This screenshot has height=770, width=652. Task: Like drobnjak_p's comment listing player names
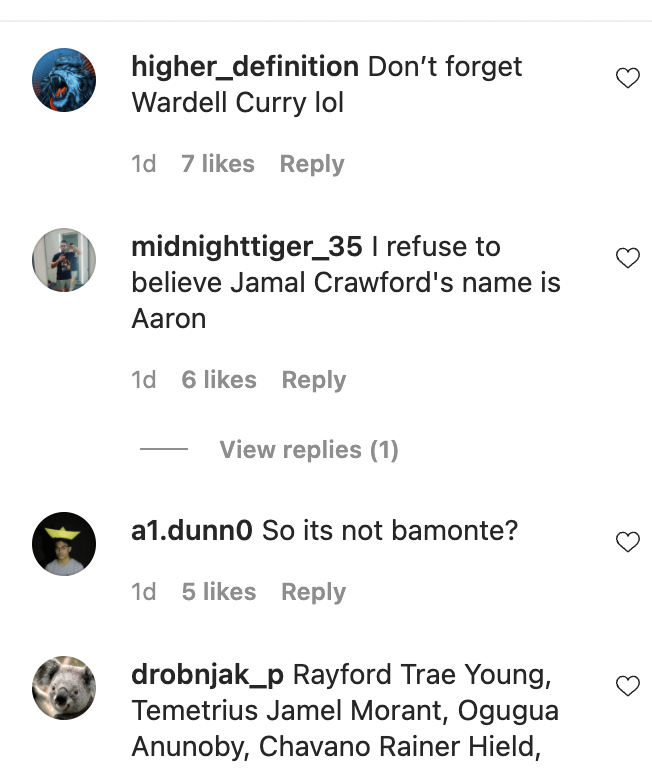click(627, 686)
